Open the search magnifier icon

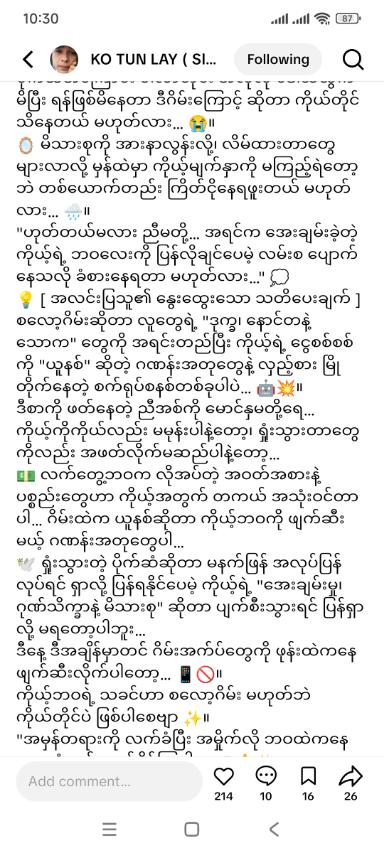pos(353,59)
